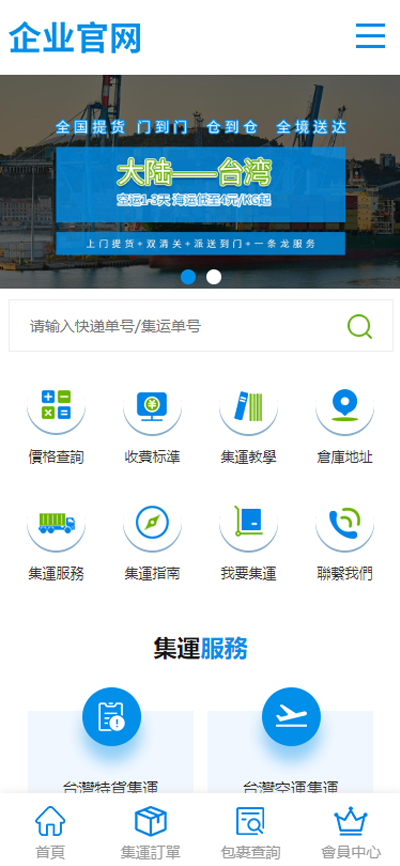
Task: Open 價格查詢 price lookup
Action: click(x=56, y=426)
